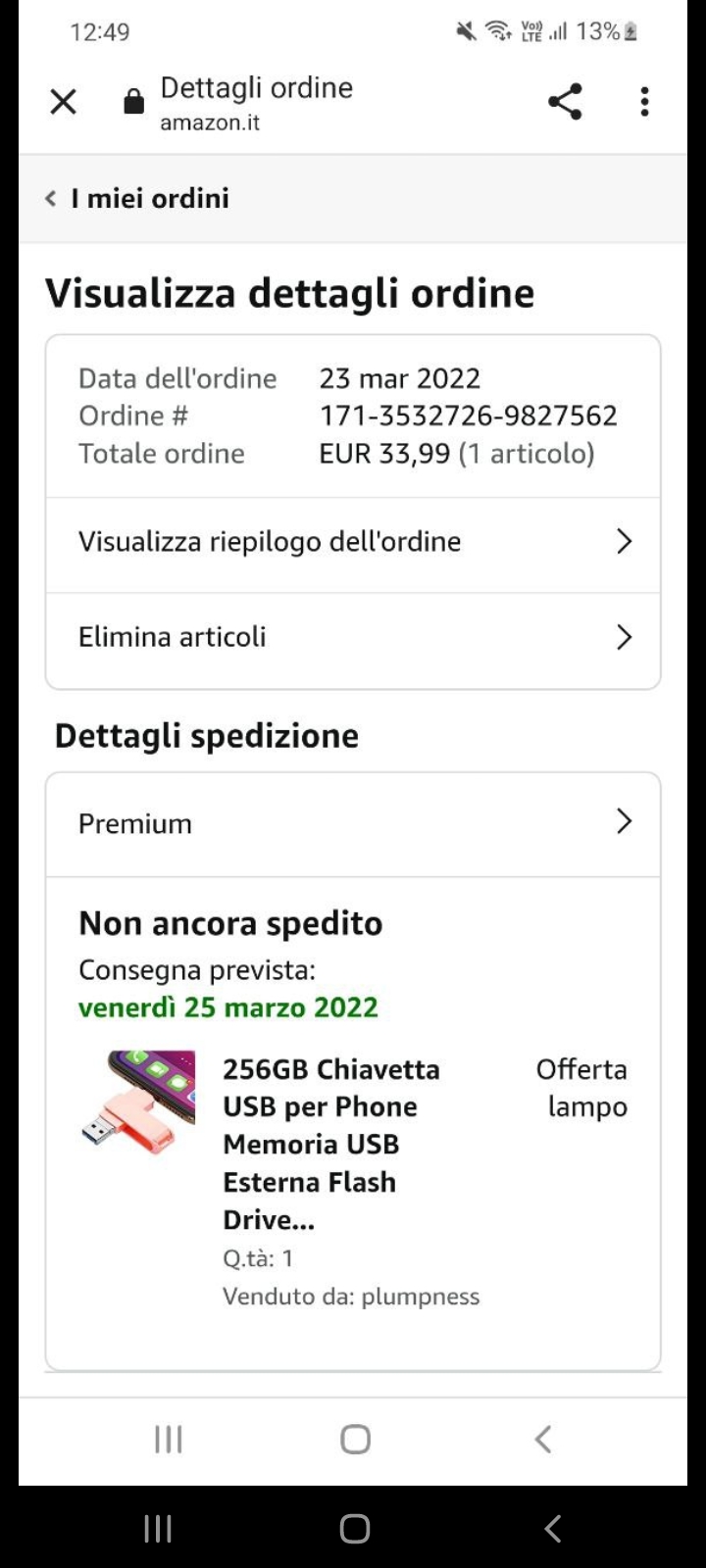Close the order details browser tab
The width and height of the screenshot is (706, 1568).
(64, 102)
